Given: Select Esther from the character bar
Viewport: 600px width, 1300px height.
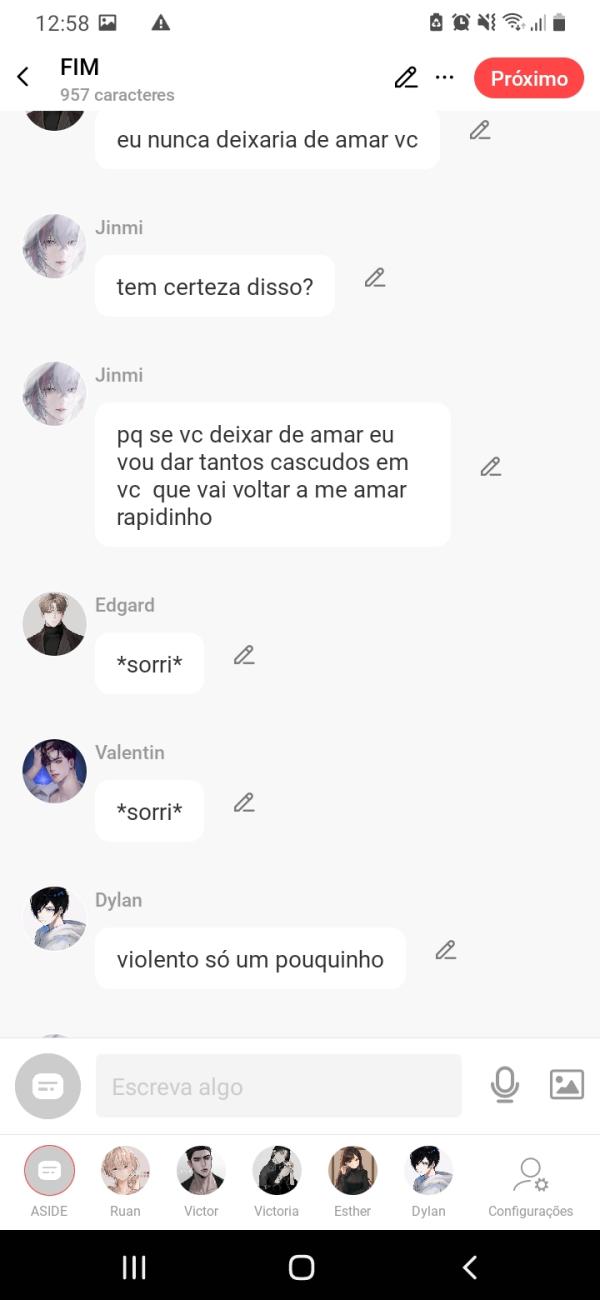Looking at the screenshot, I should pos(353,1171).
